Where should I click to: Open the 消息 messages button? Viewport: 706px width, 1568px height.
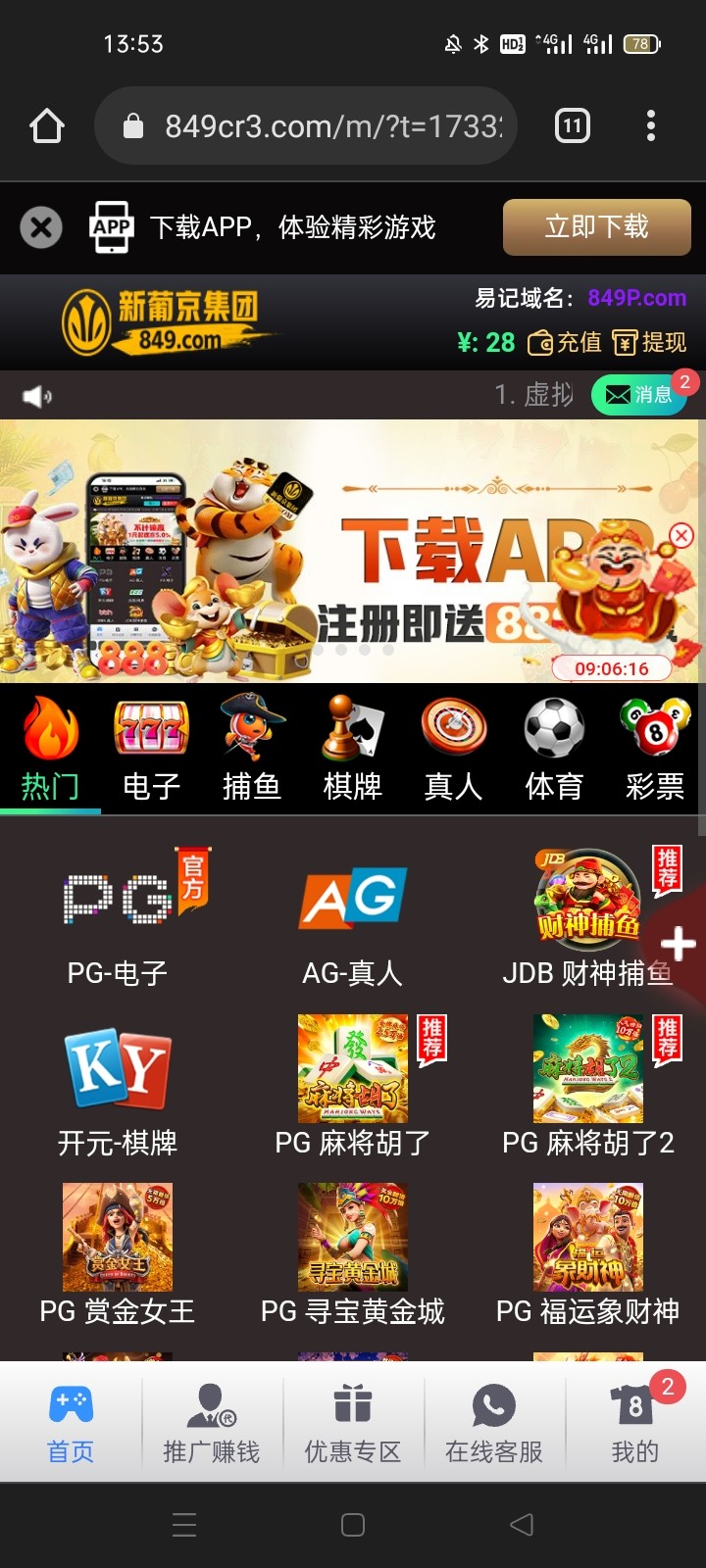pos(639,394)
